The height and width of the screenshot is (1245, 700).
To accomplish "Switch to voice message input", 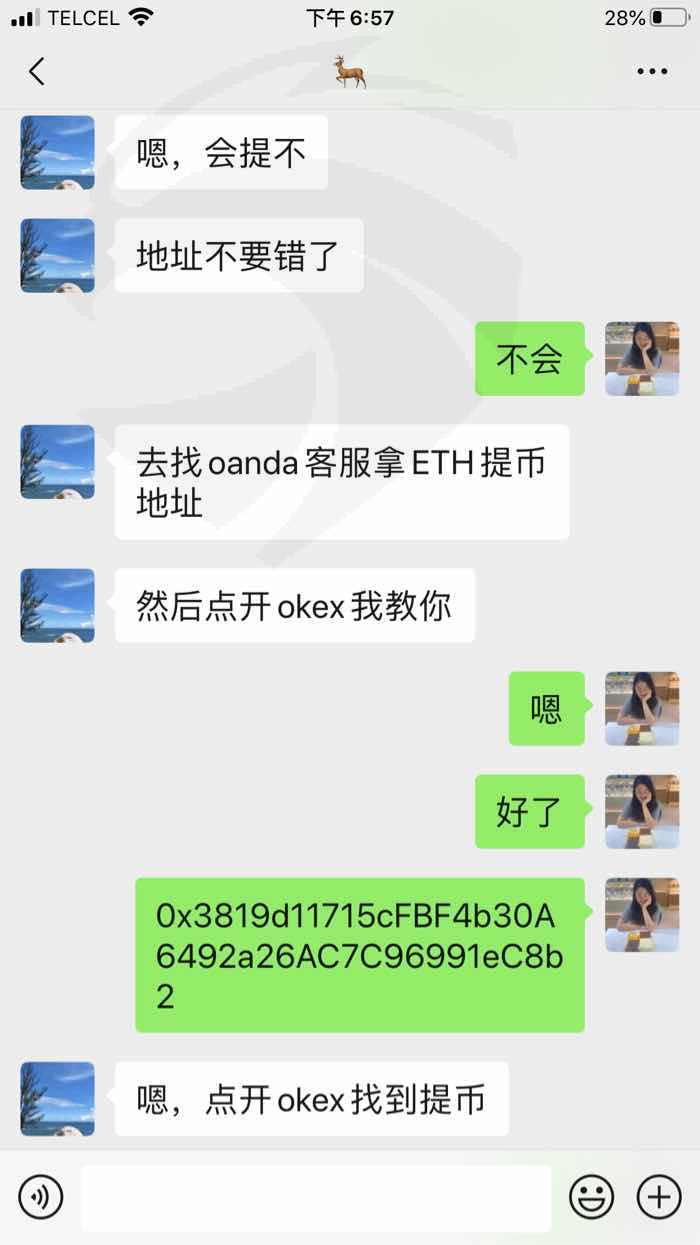I will click(40, 1197).
